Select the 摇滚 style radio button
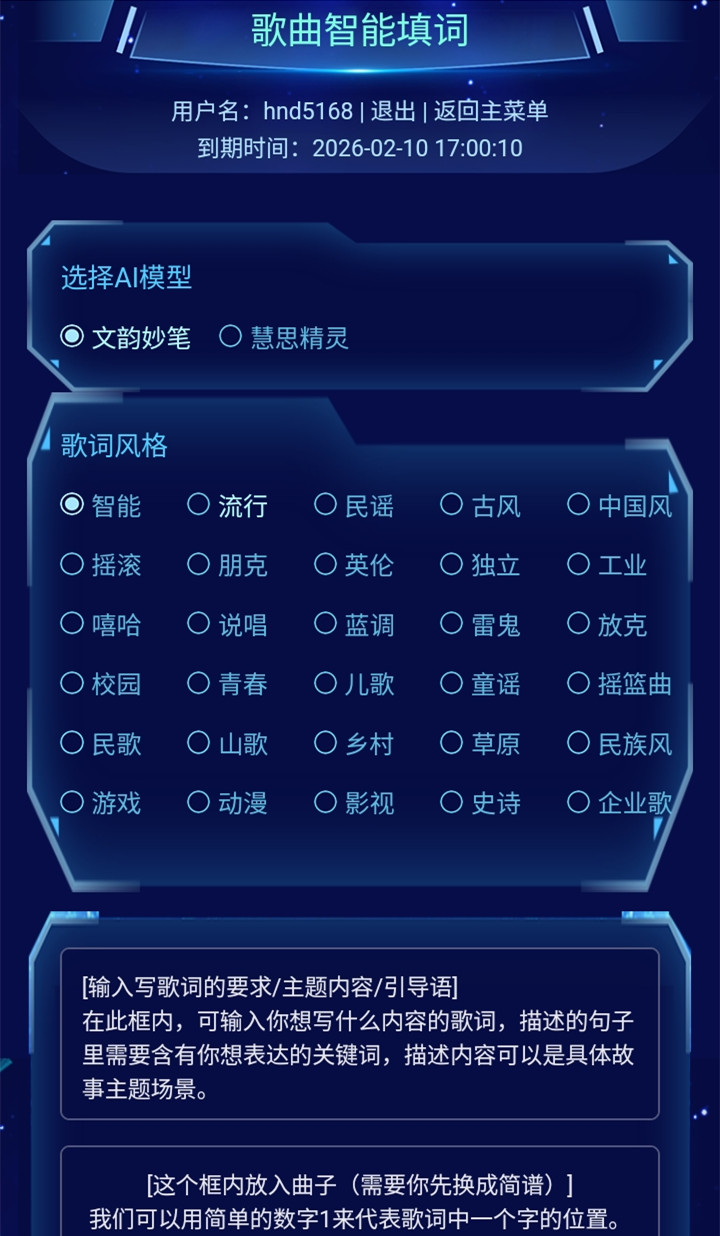The height and width of the screenshot is (1236, 720). (72, 564)
